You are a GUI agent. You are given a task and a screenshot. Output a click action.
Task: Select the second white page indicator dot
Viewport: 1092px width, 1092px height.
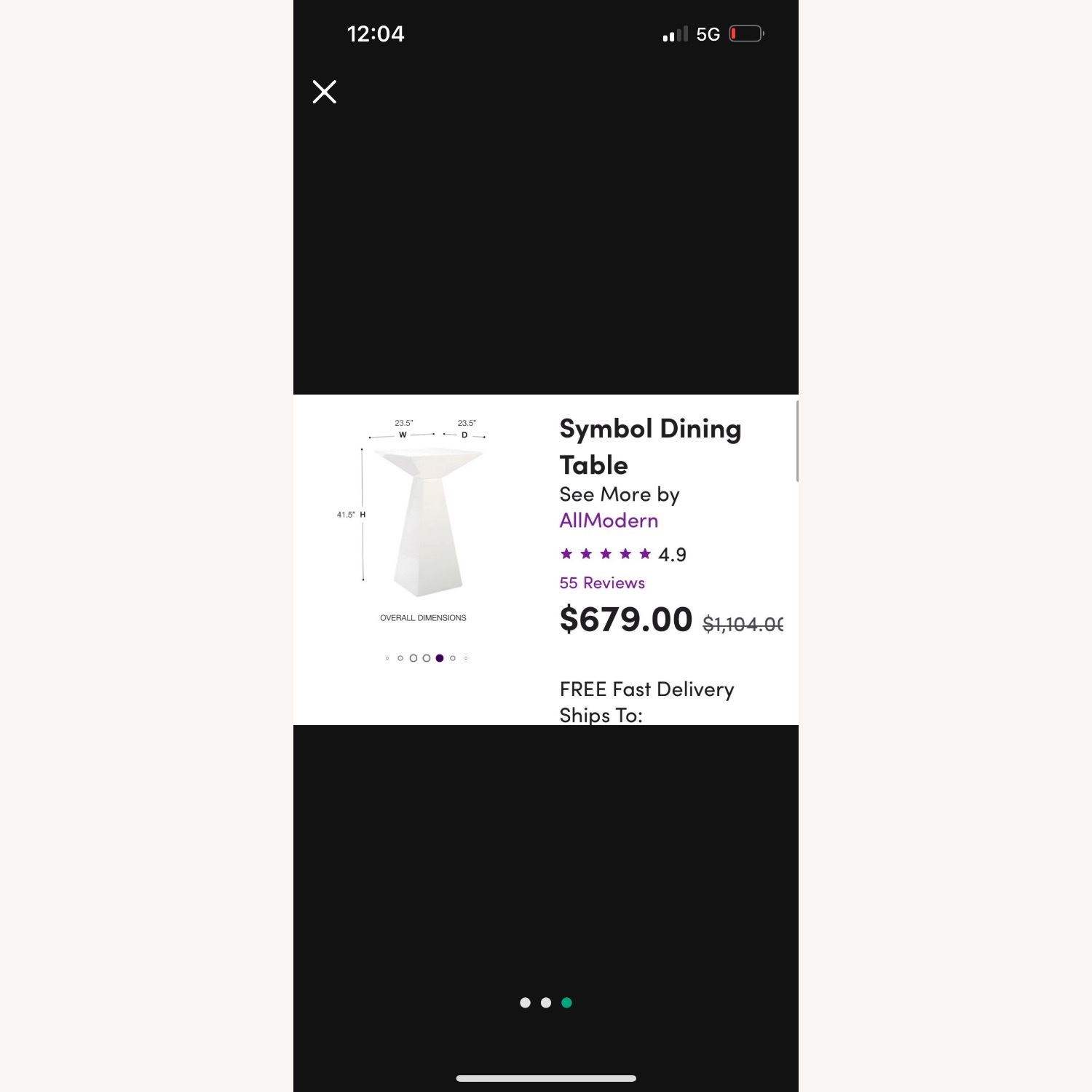(x=546, y=1002)
